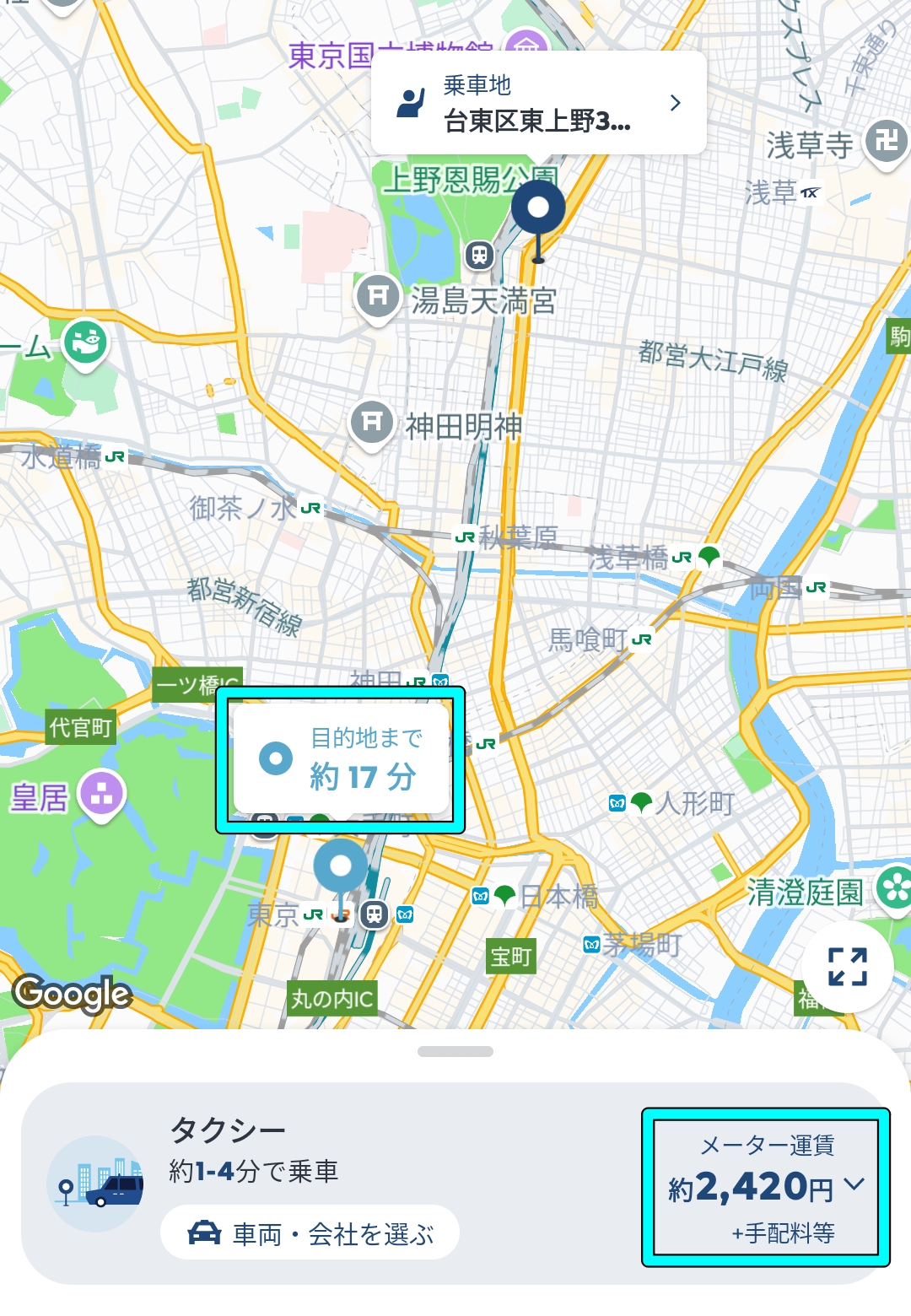
Task: Tap 車両・会社を選ぶ button
Action: tap(310, 1233)
